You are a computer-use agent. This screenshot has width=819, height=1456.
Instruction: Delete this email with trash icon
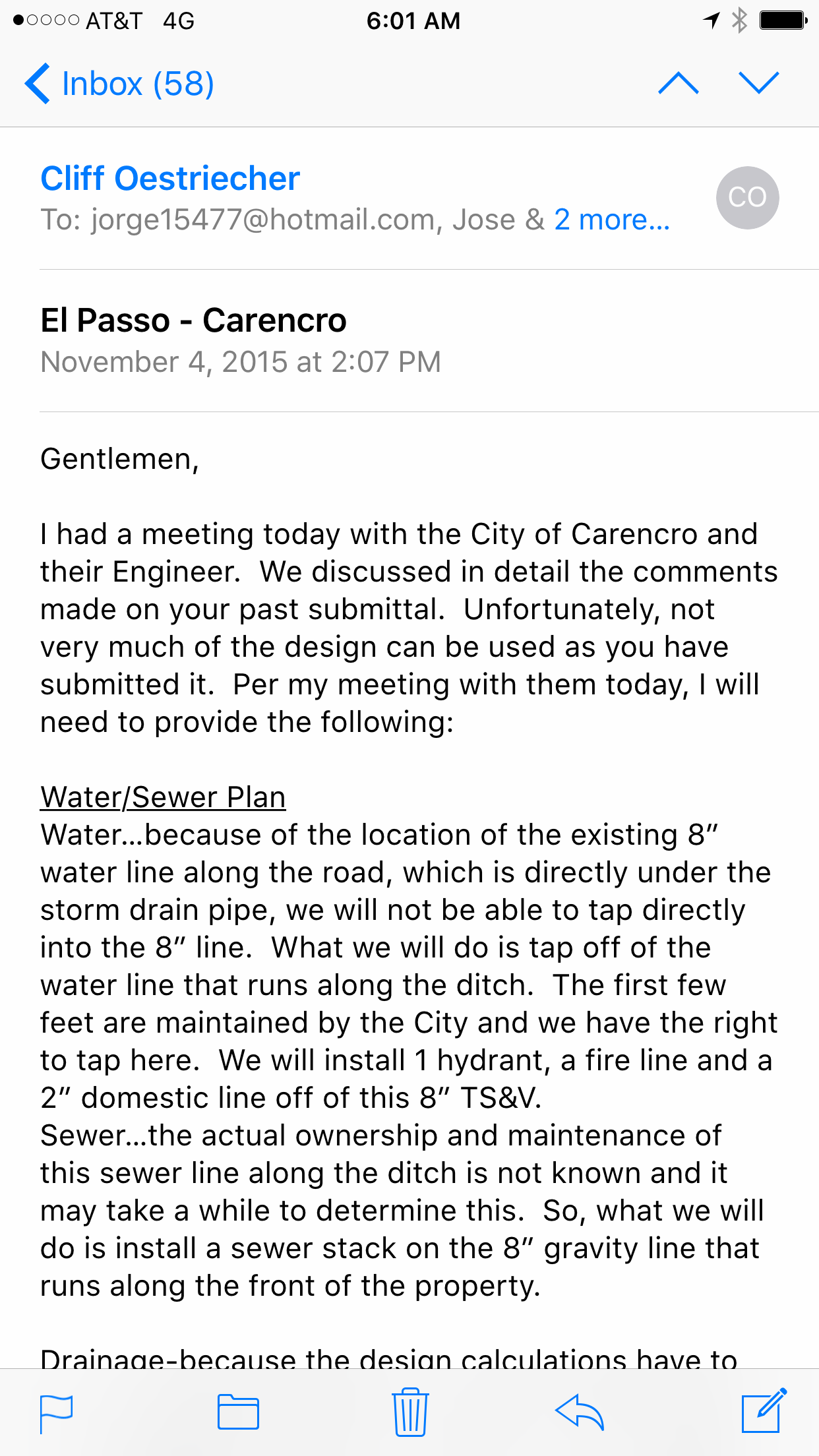point(410,1412)
